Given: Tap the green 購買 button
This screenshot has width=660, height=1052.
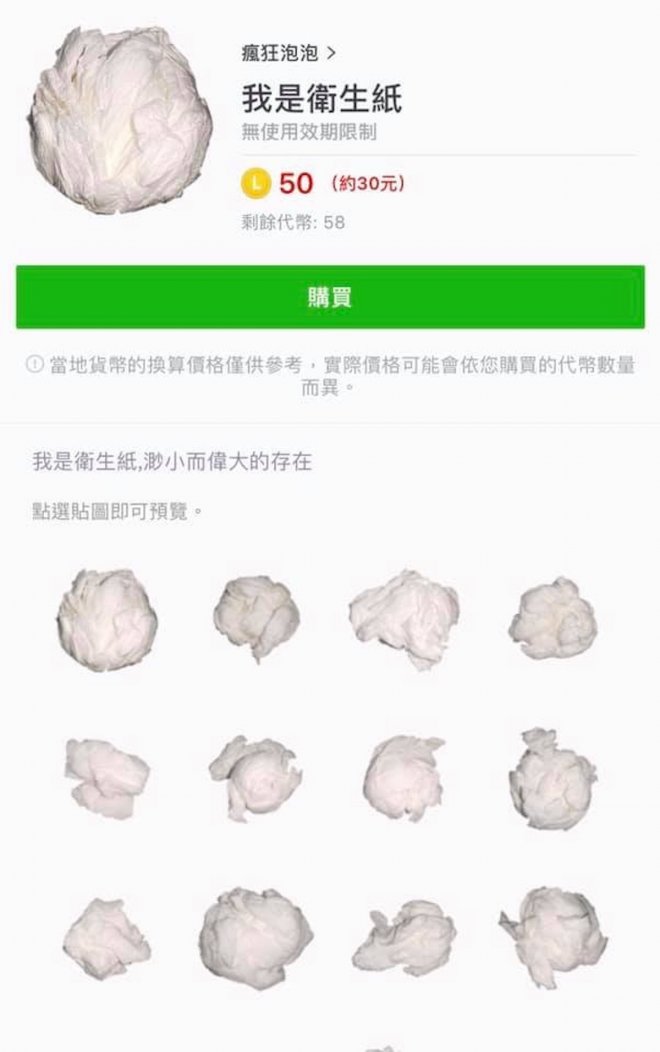Looking at the screenshot, I should [330, 297].
